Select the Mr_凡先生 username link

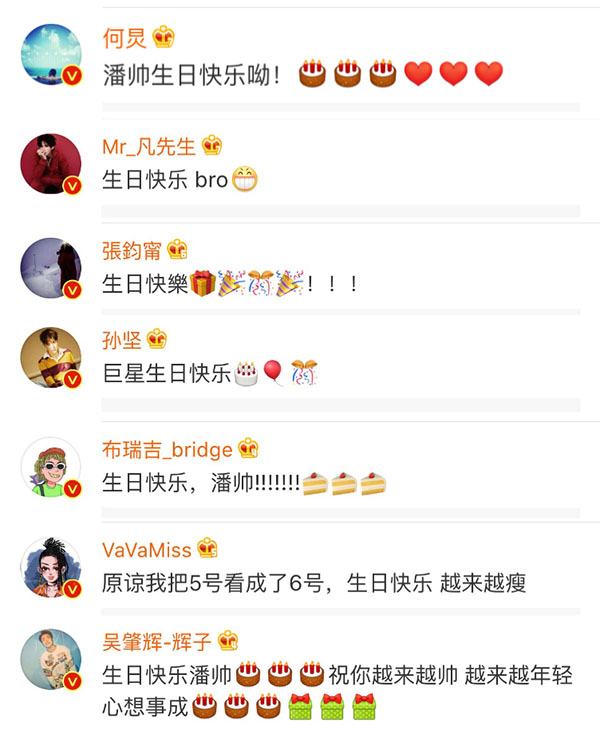tap(149, 147)
